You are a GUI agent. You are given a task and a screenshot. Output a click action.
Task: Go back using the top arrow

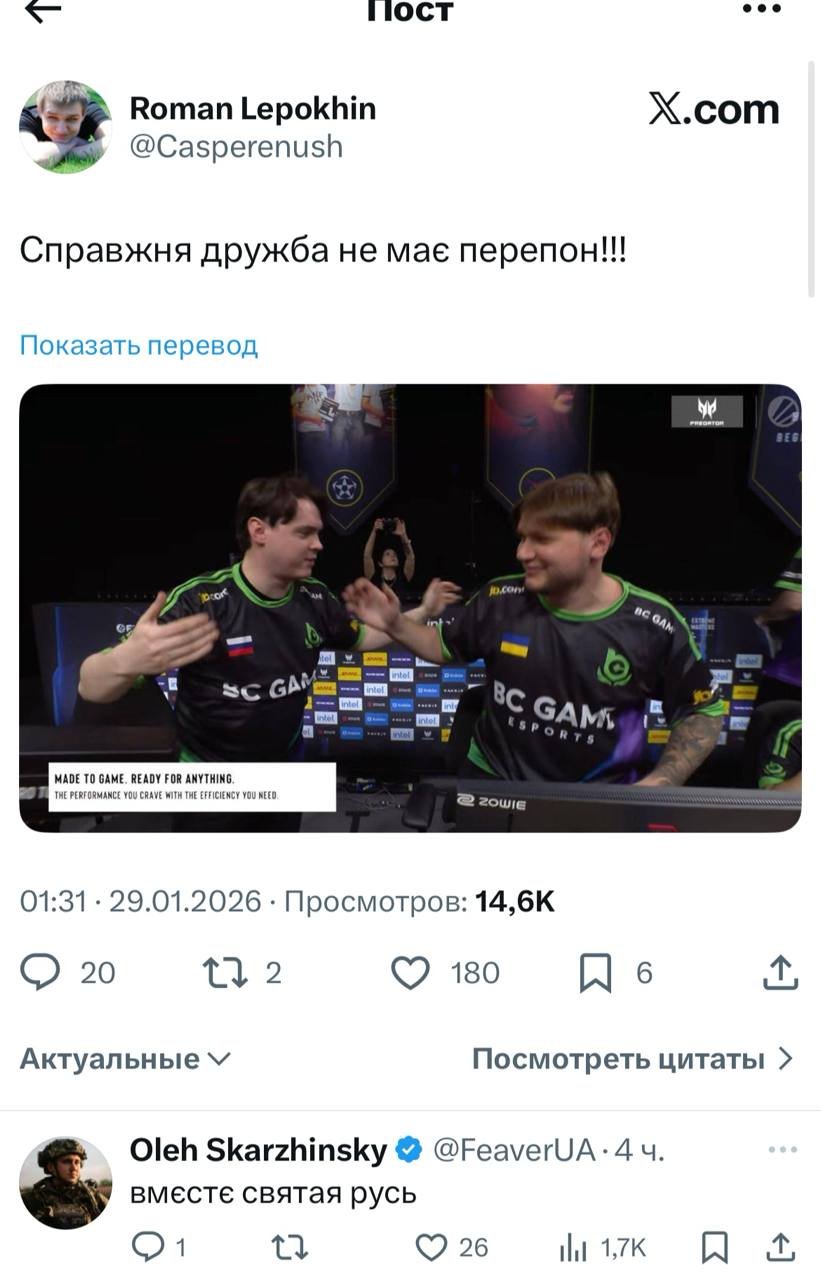pos(43,10)
